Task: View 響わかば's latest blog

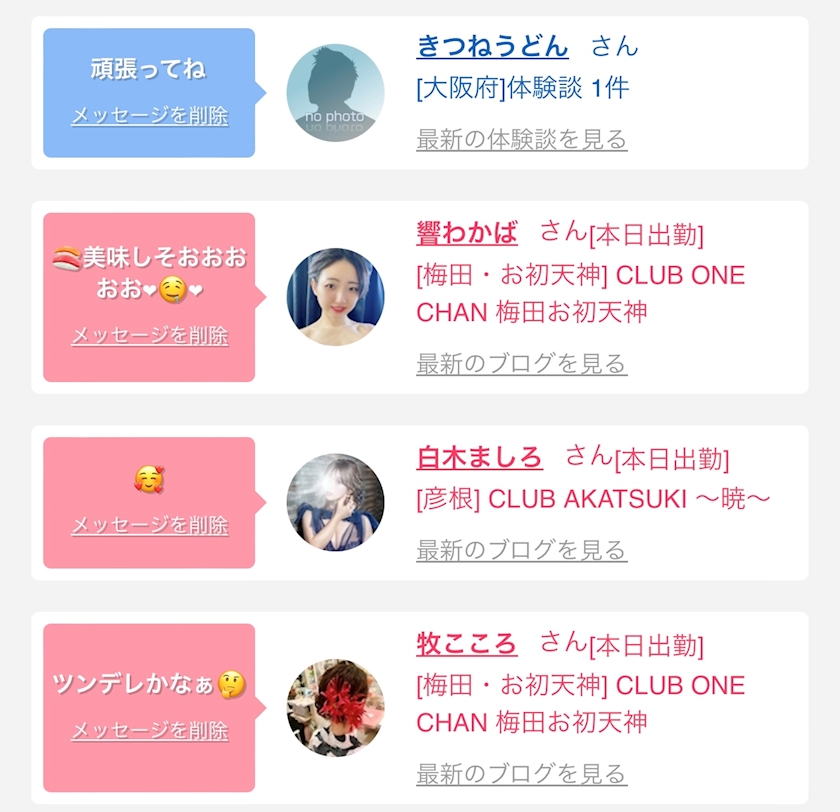Action: (x=521, y=363)
